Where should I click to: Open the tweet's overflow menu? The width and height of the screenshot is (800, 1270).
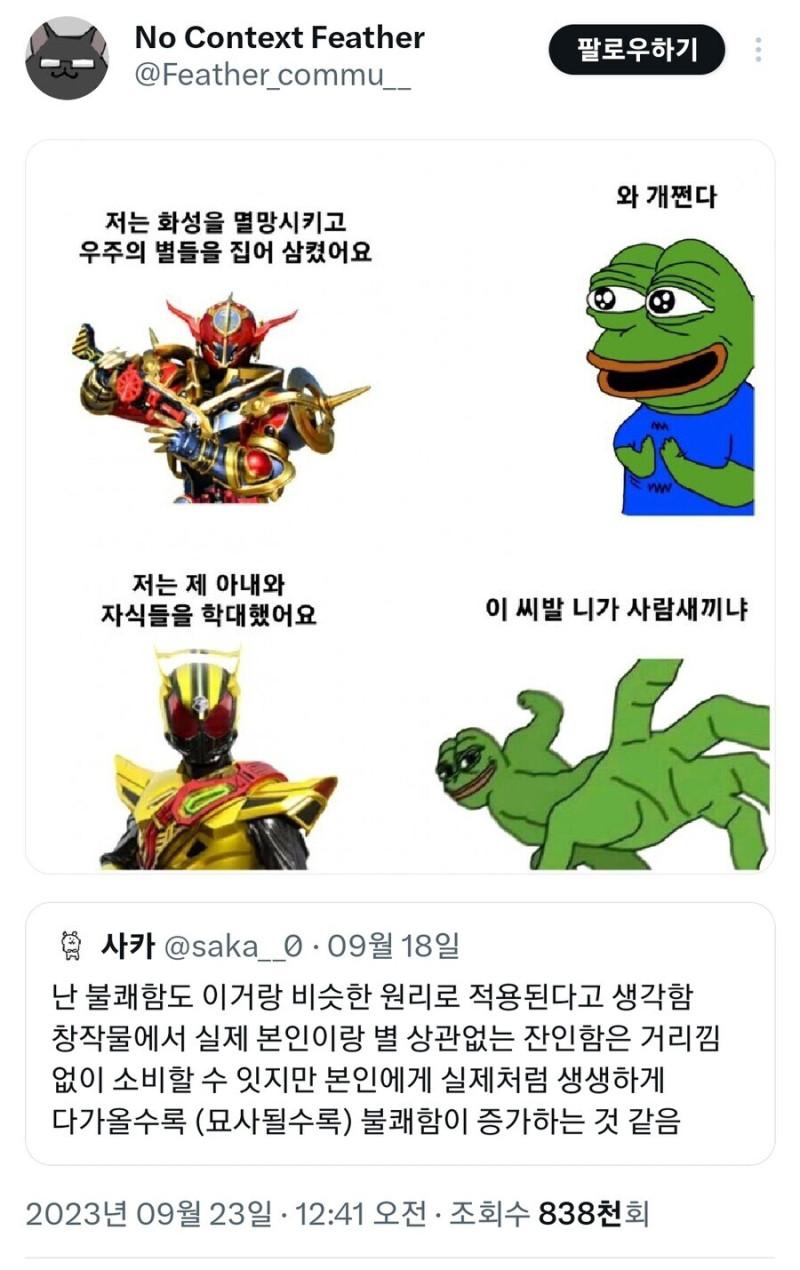pos(759,50)
